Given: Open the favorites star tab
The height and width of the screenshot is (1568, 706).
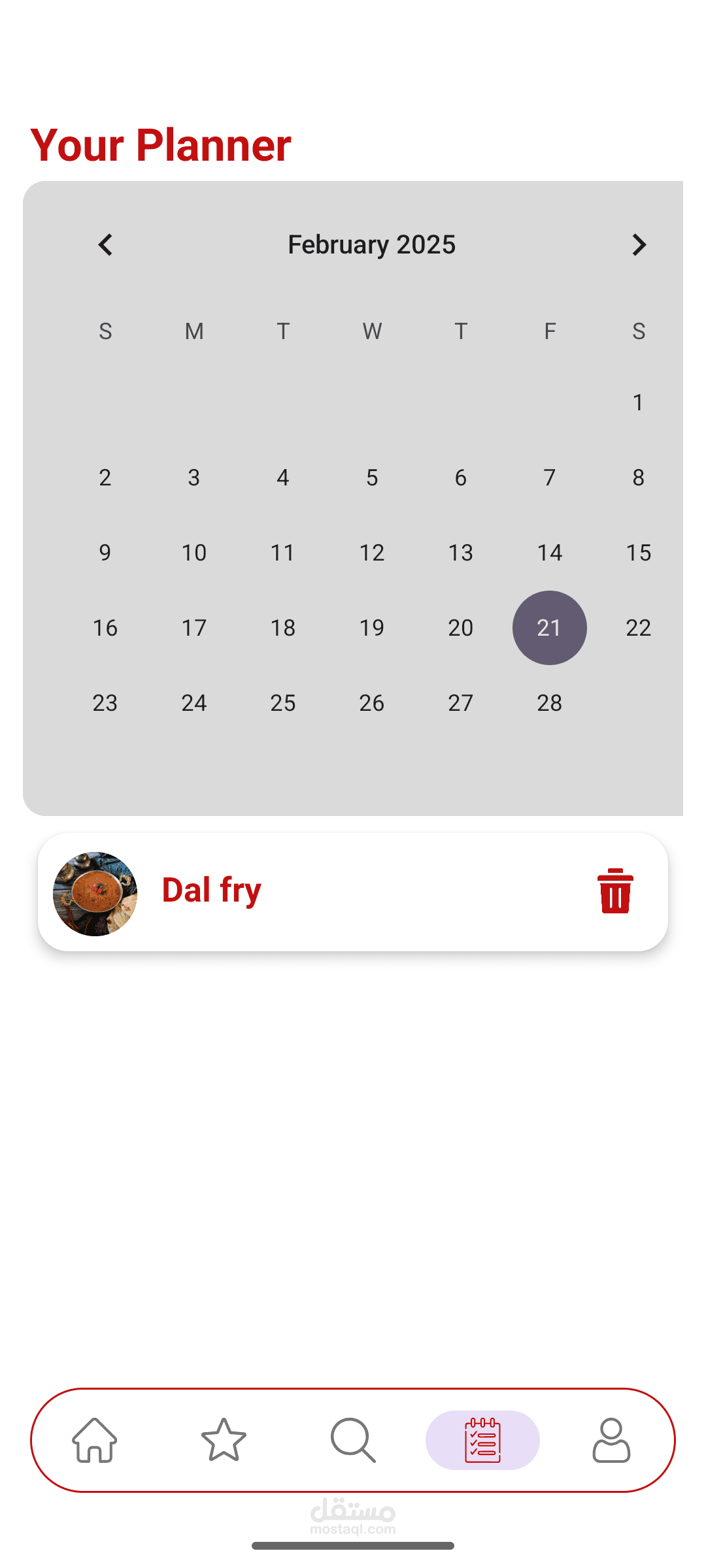Looking at the screenshot, I should tap(224, 1440).
